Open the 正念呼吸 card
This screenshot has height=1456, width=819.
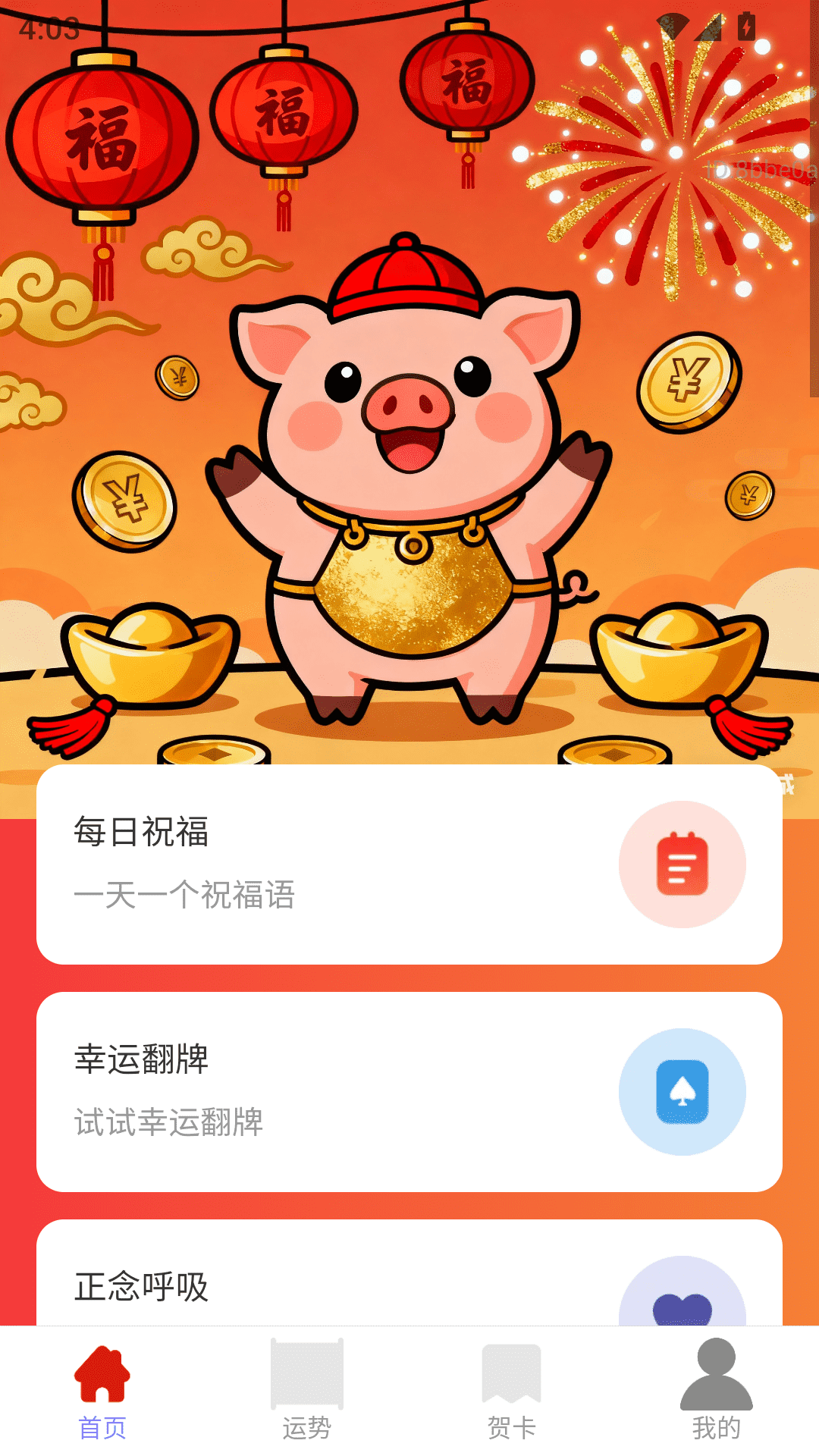(409, 1282)
